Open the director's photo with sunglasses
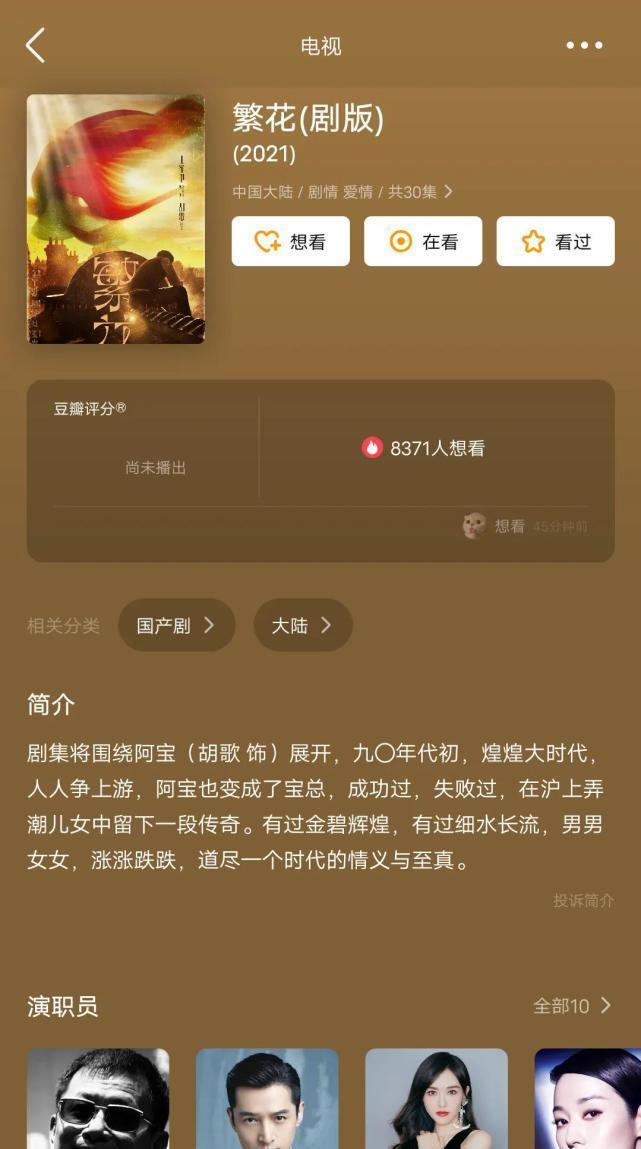641x1149 pixels. (x=98, y=1098)
